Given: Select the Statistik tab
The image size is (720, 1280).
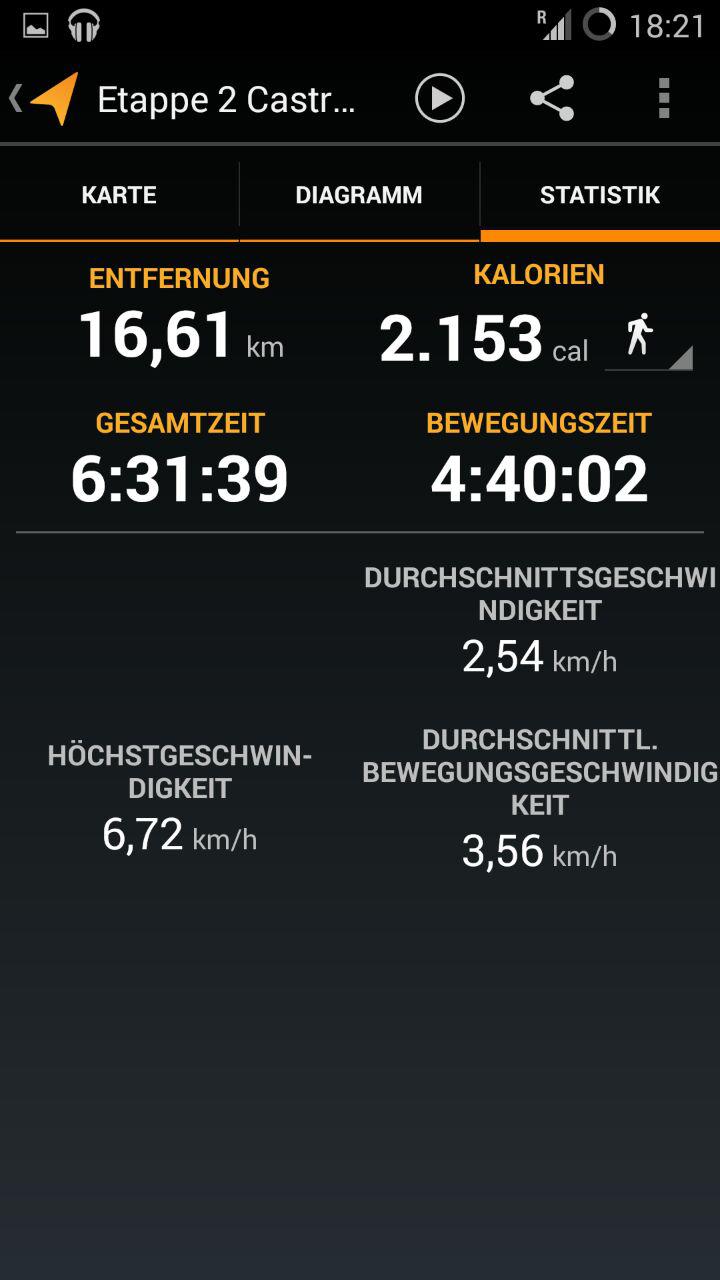Looking at the screenshot, I should [600, 195].
